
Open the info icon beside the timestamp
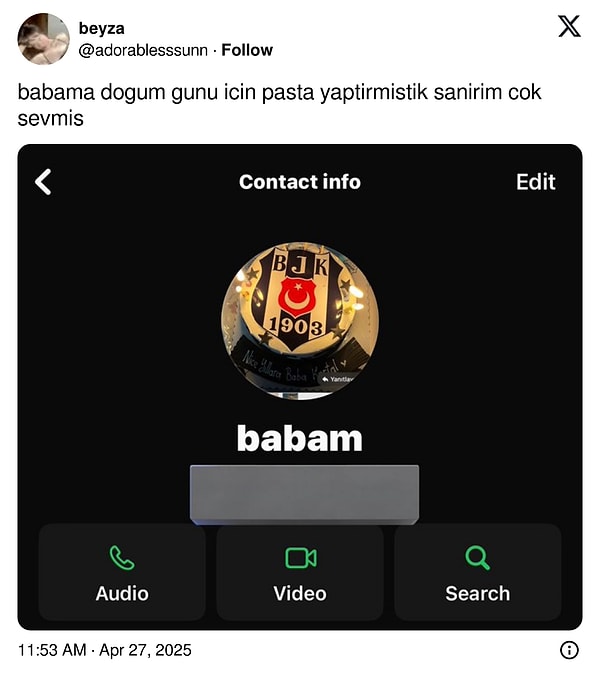click(x=569, y=650)
